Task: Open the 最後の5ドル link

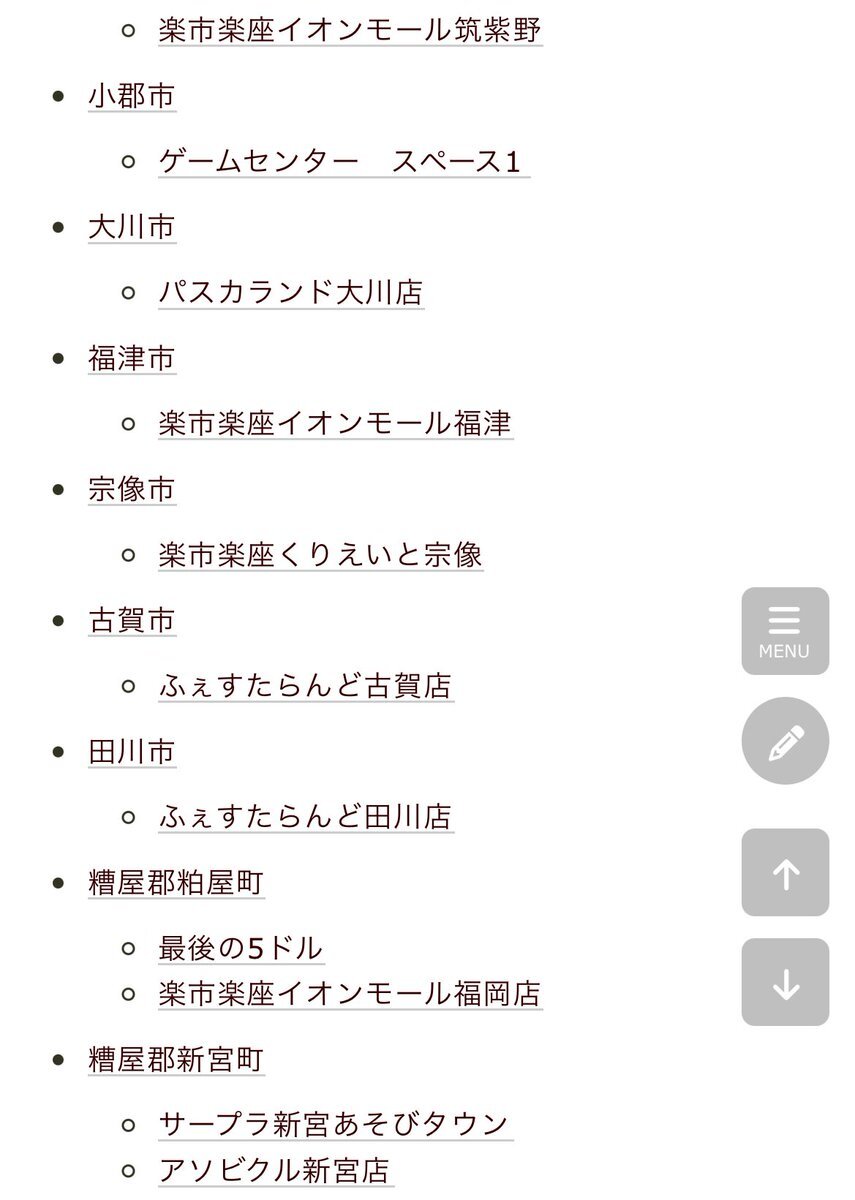Action: tap(241, 947)
